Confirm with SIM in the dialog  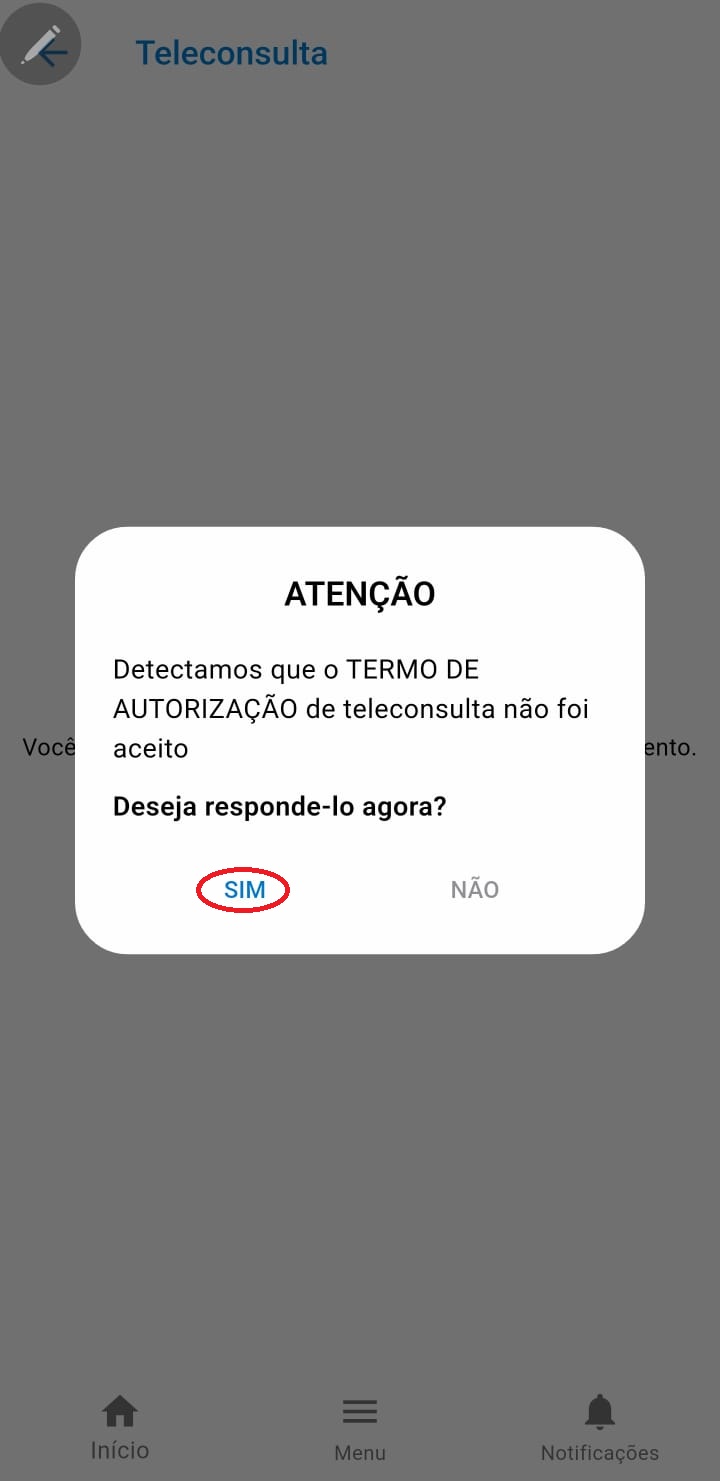point(244,890)
